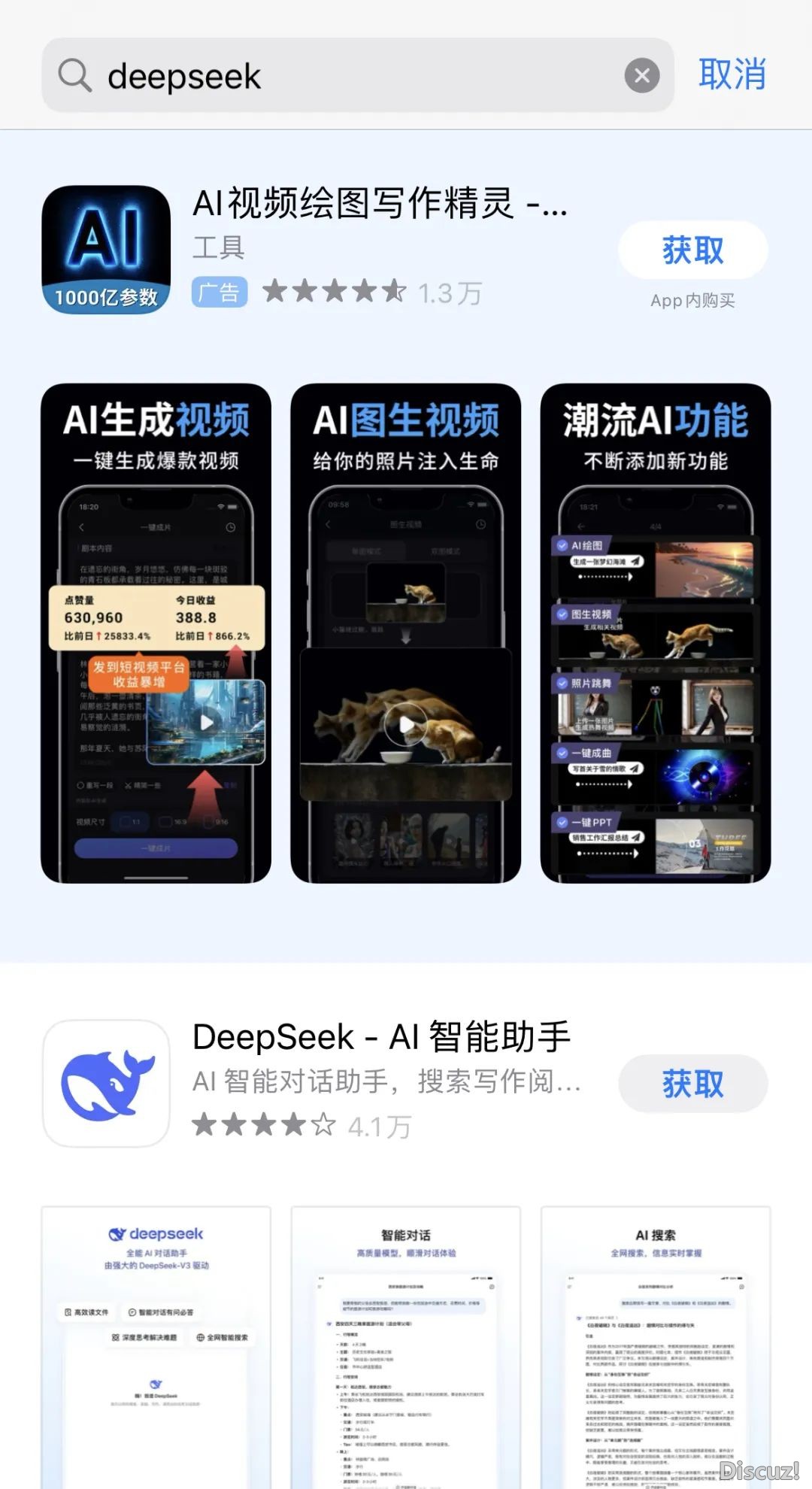Screen dimensions: 812x1489
Task: Clear the search text
Action: (x=641, y=76)
